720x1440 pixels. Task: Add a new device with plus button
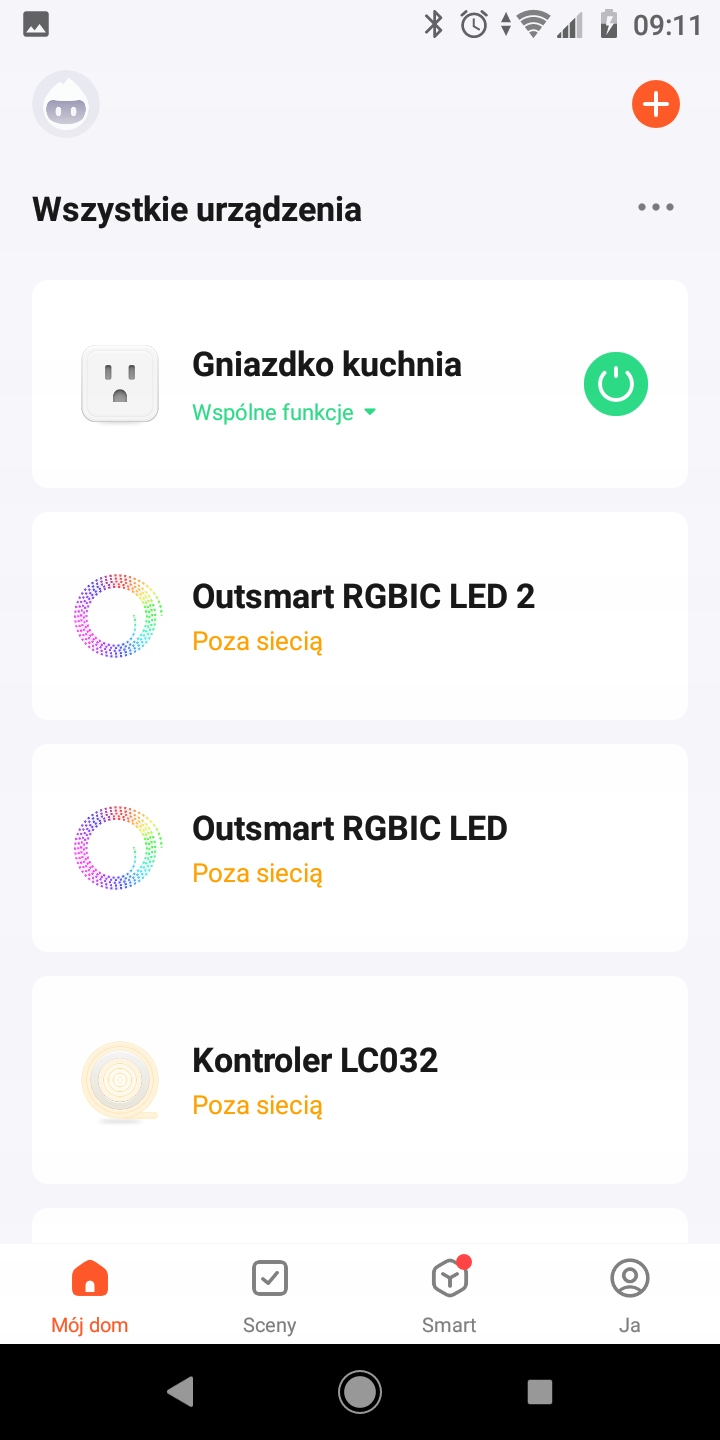(x=655, y=104)
